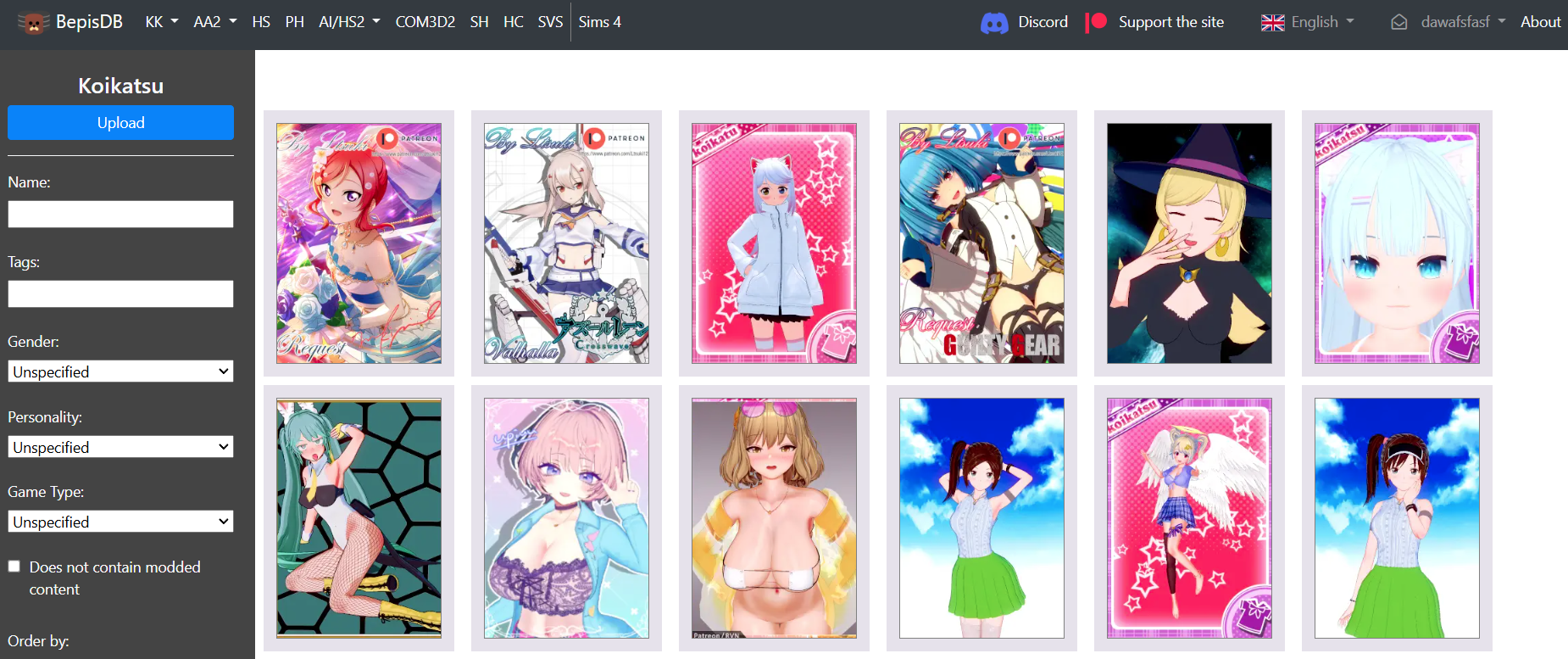This screenshot has height=659, width=1568.
Task: Open the witch hat character card
Action: point(1189,243)
